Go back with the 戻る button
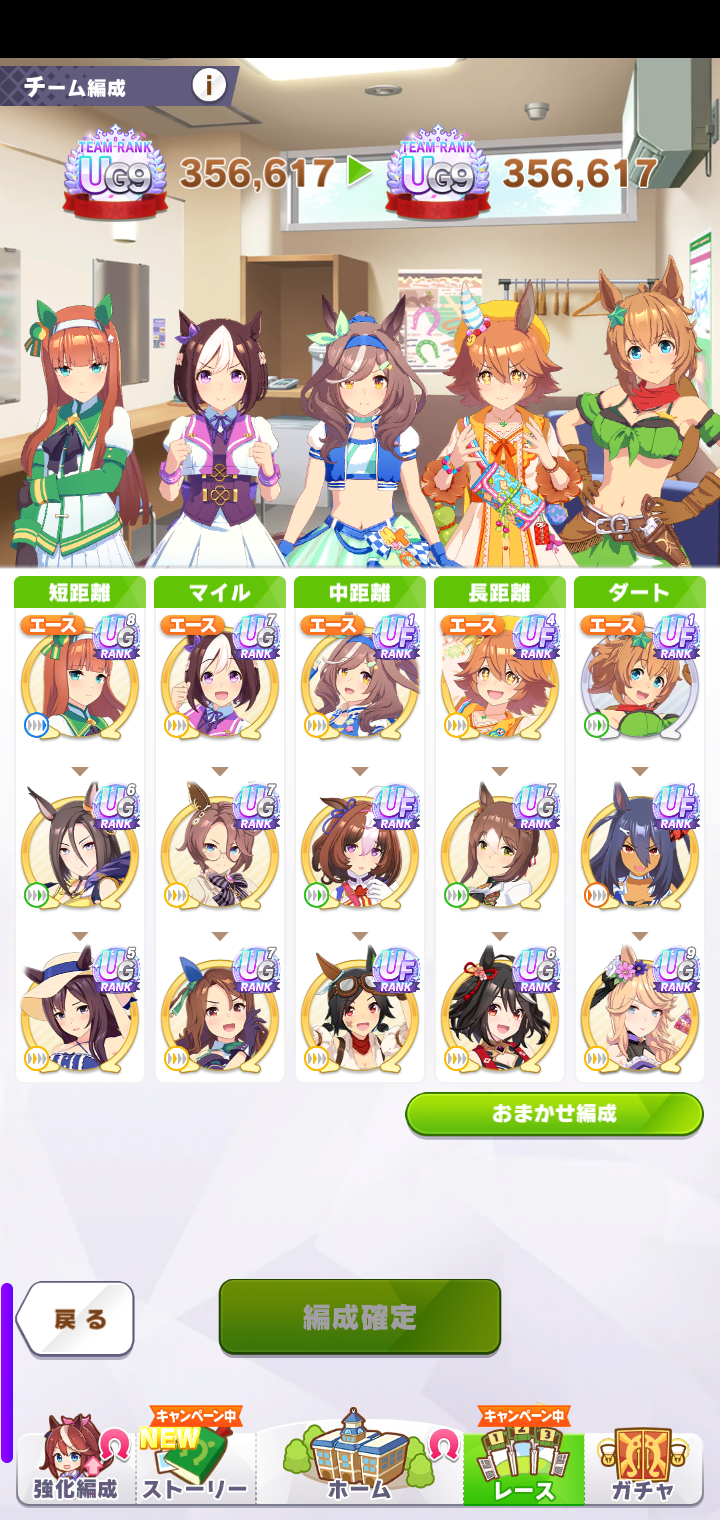The image size is (720, 1520). click(78, 1318)
